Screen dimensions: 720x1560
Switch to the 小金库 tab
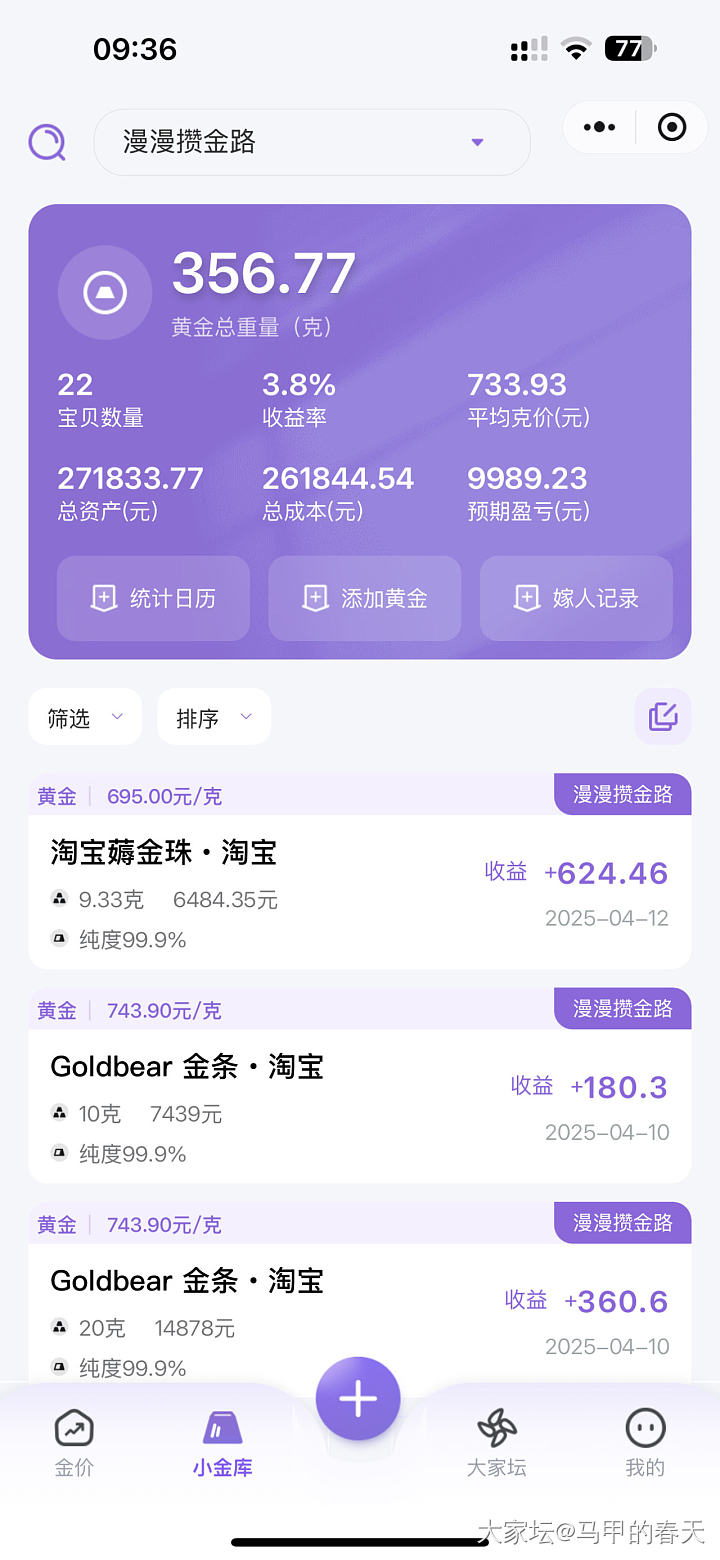tap(222, 1442)
